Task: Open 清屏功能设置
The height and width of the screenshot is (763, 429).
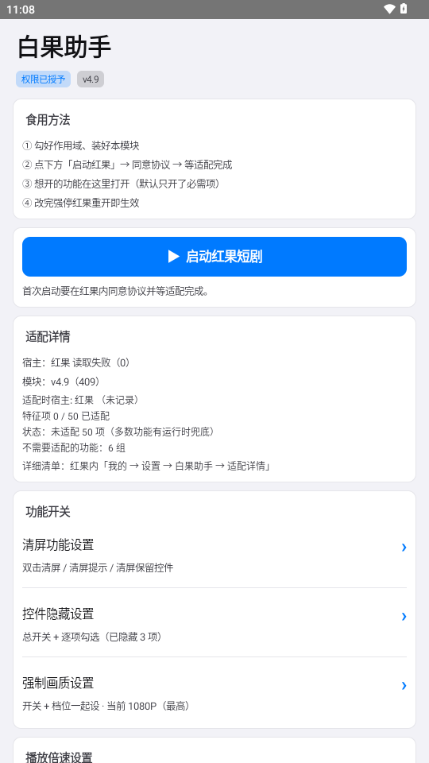Action: click(214, 555)
